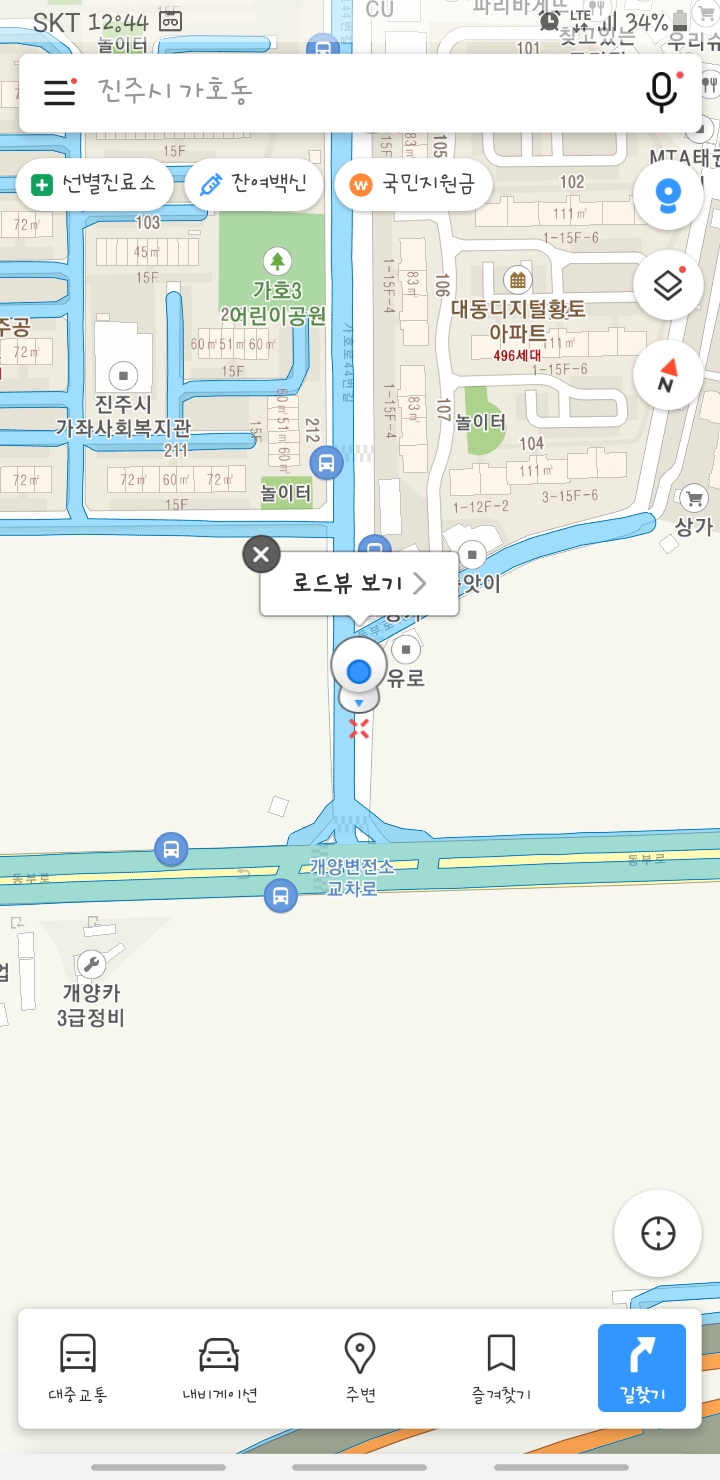Toggle the roadview camera button
This screenshot has height=1480, width=720.
click(x=668, y=195)
